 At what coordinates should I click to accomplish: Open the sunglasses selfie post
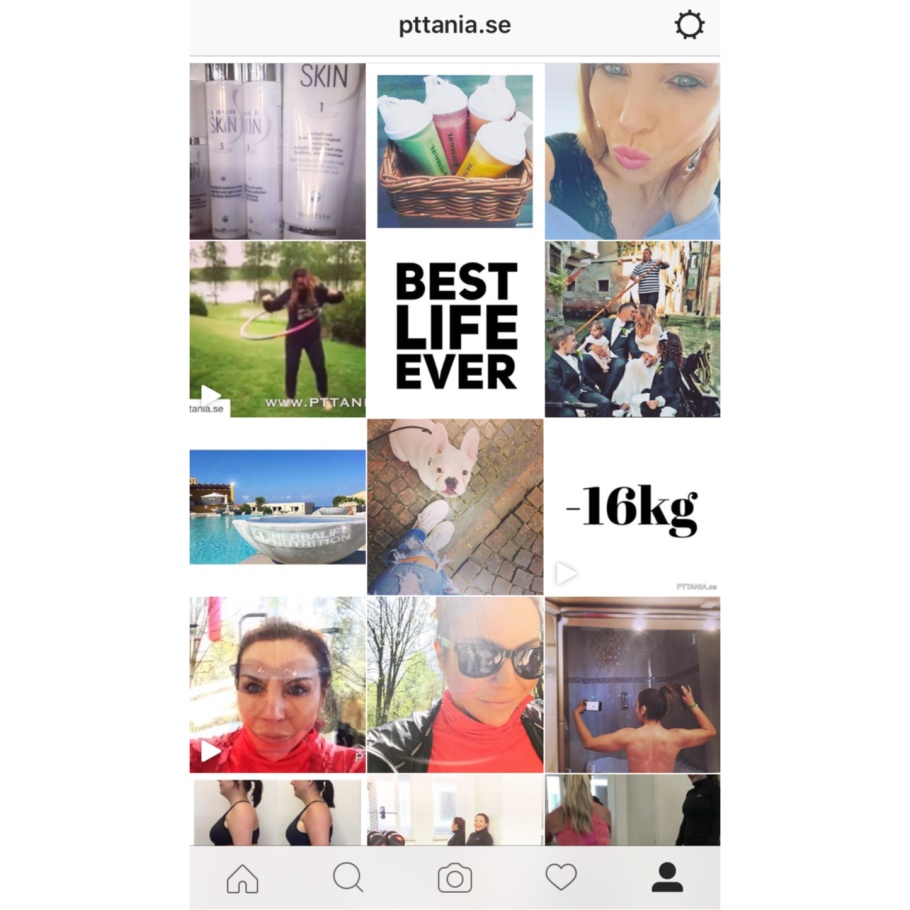[x=455, y=685]
